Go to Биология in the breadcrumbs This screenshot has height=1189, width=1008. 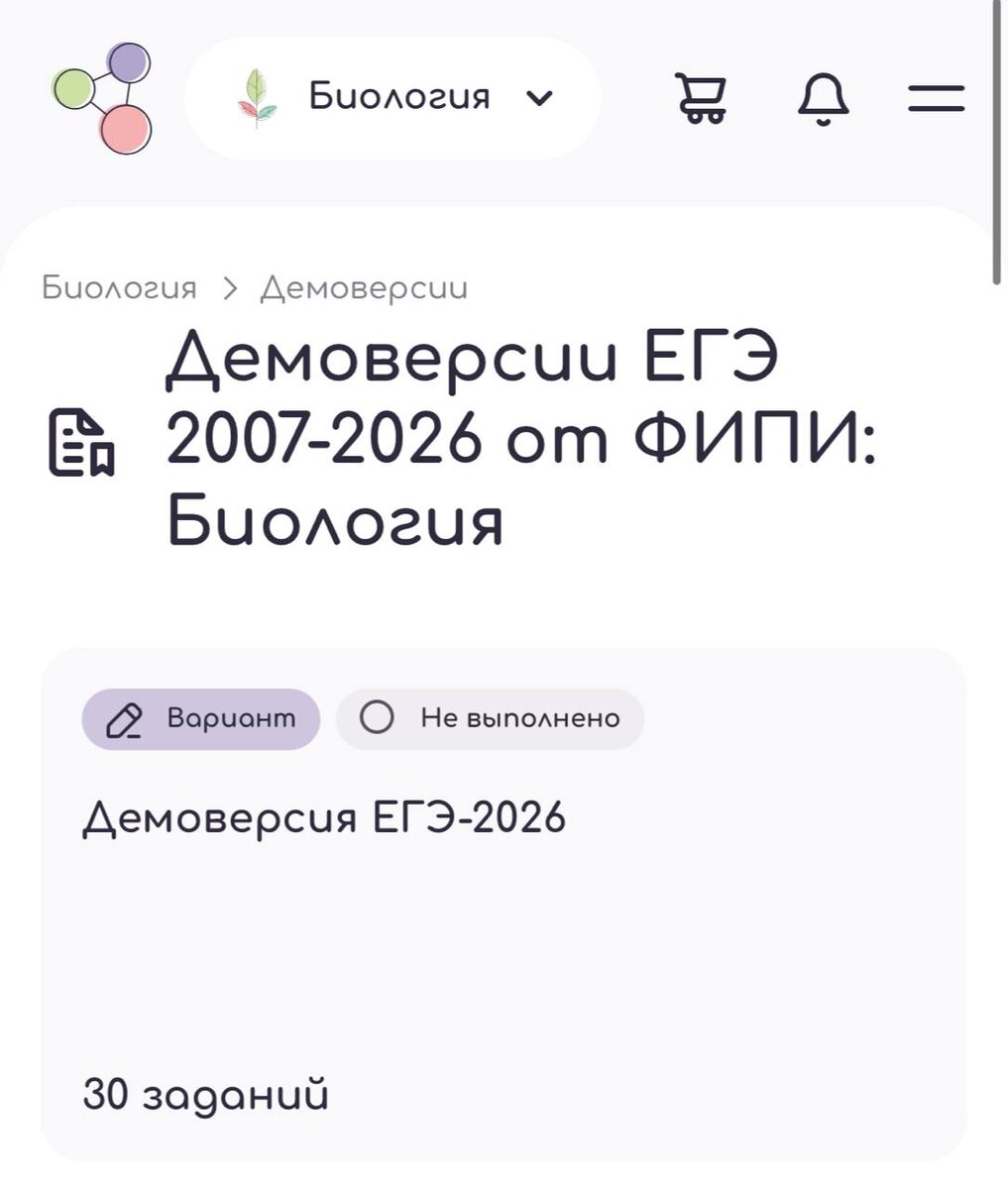[119, 288]
